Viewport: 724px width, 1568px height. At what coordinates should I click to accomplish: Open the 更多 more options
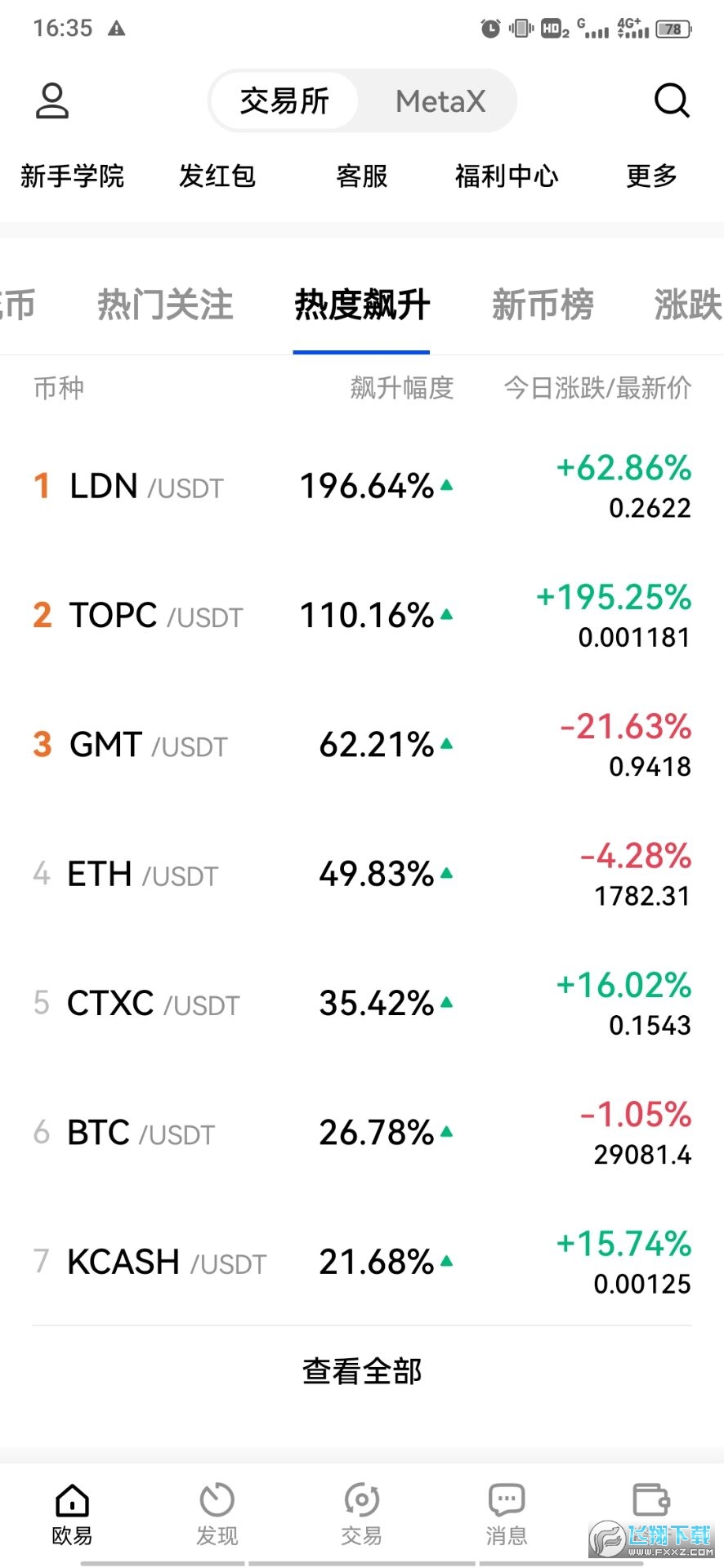tap(651, 176)
